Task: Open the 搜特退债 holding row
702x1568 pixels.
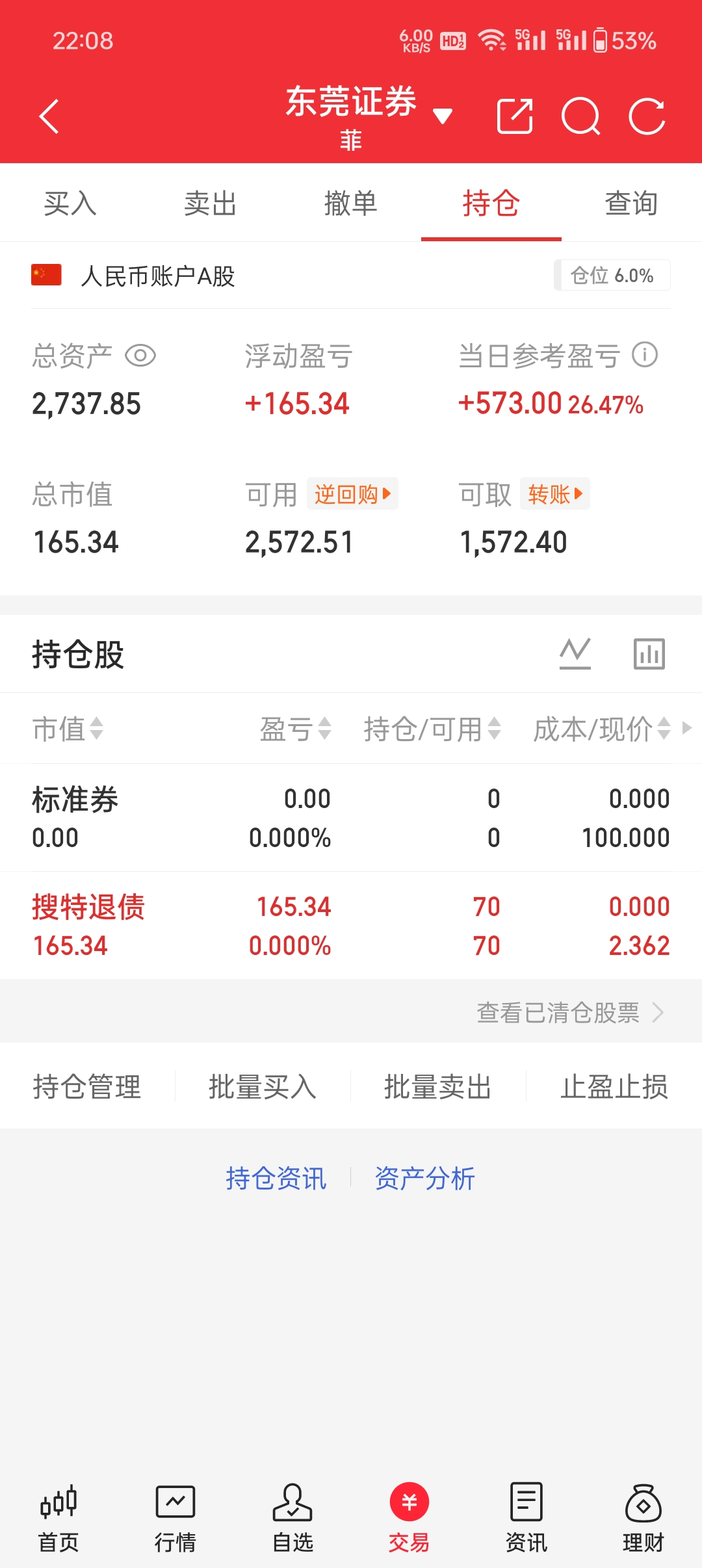Action: (x=351, y=926)
